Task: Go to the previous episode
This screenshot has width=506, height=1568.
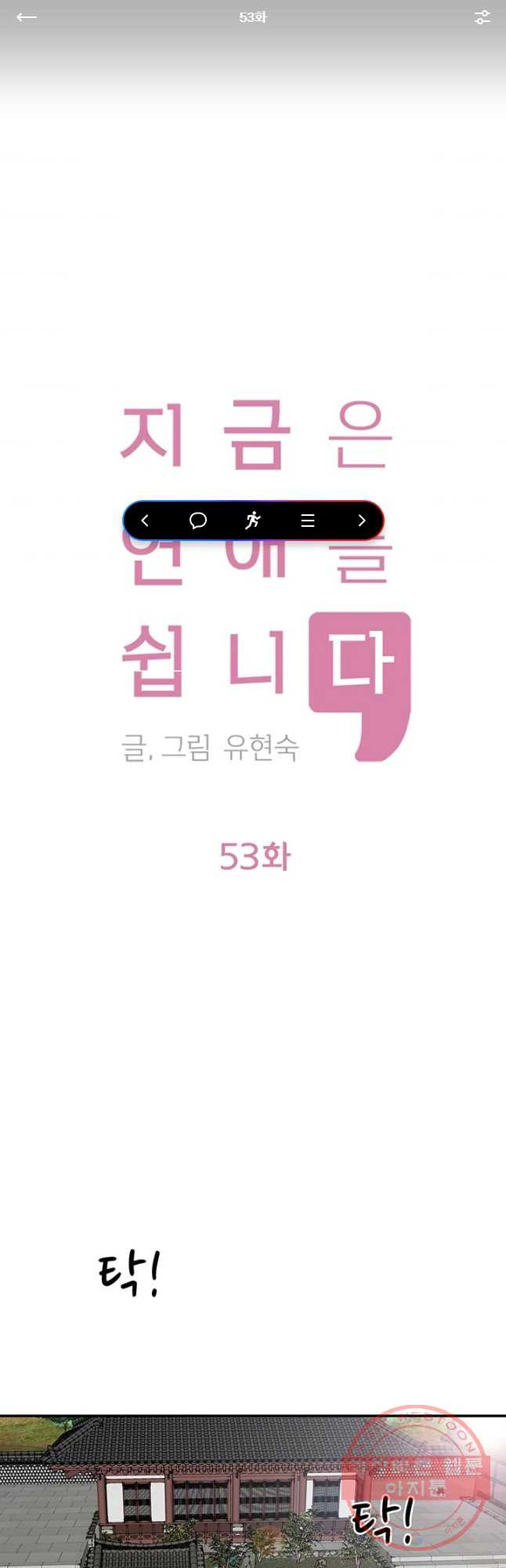Action: coord(145,521)
